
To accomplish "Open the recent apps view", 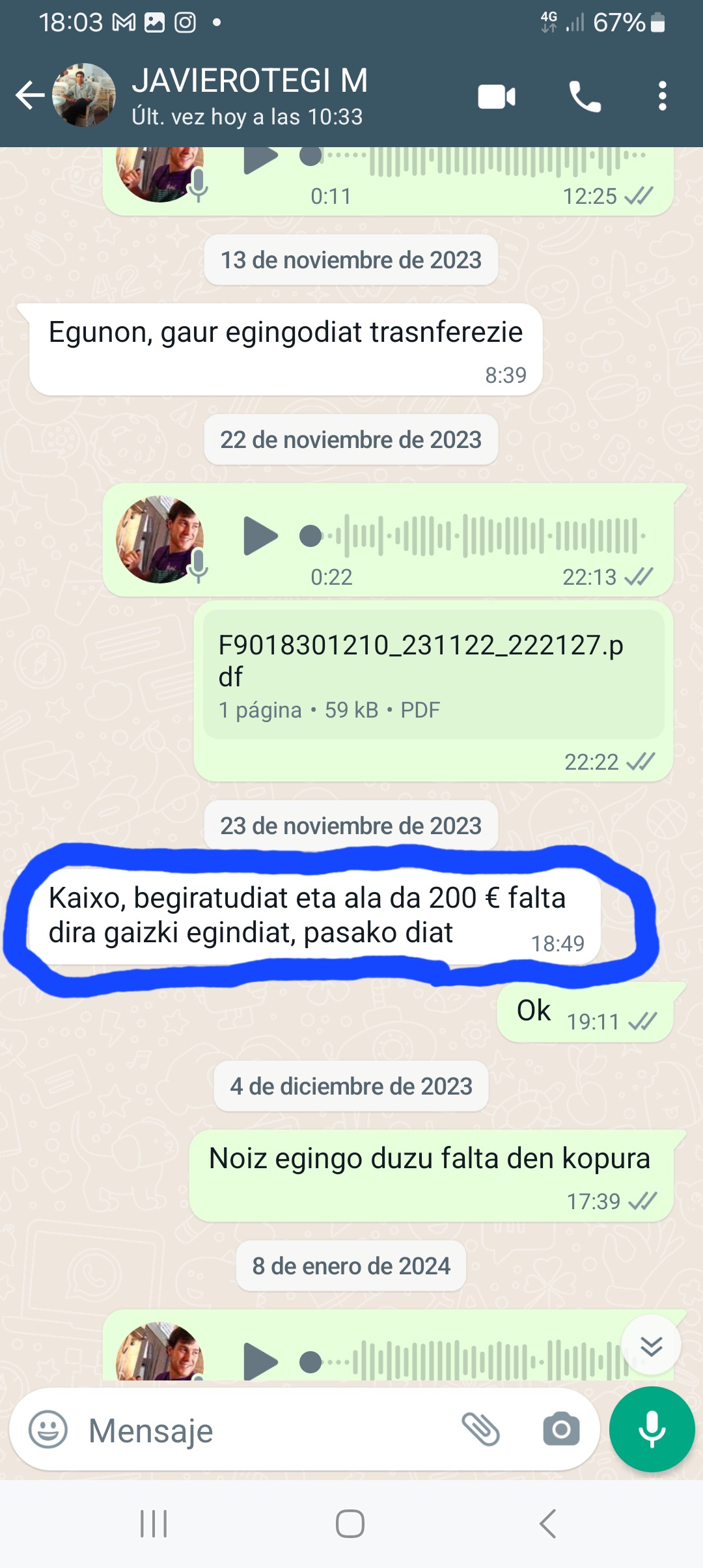I will [154, 1524].
